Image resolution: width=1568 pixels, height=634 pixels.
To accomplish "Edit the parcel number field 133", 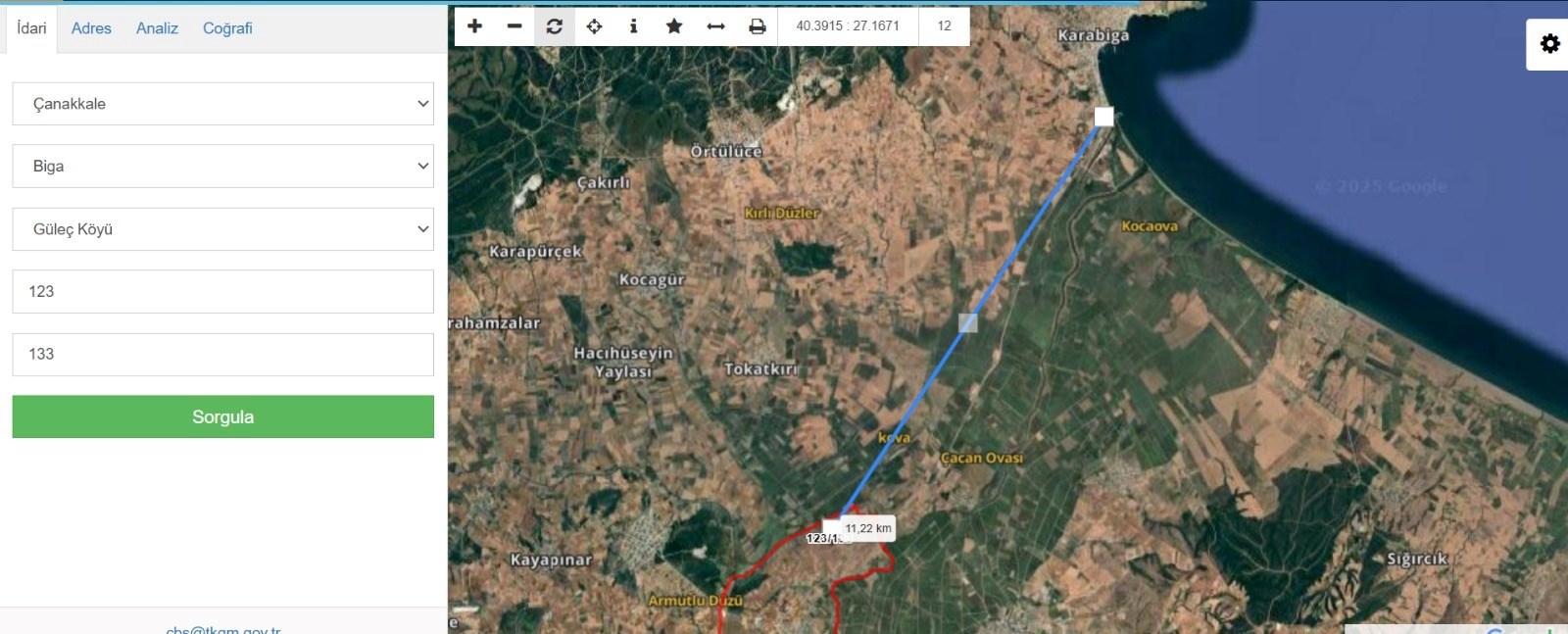I will [222, 355].
